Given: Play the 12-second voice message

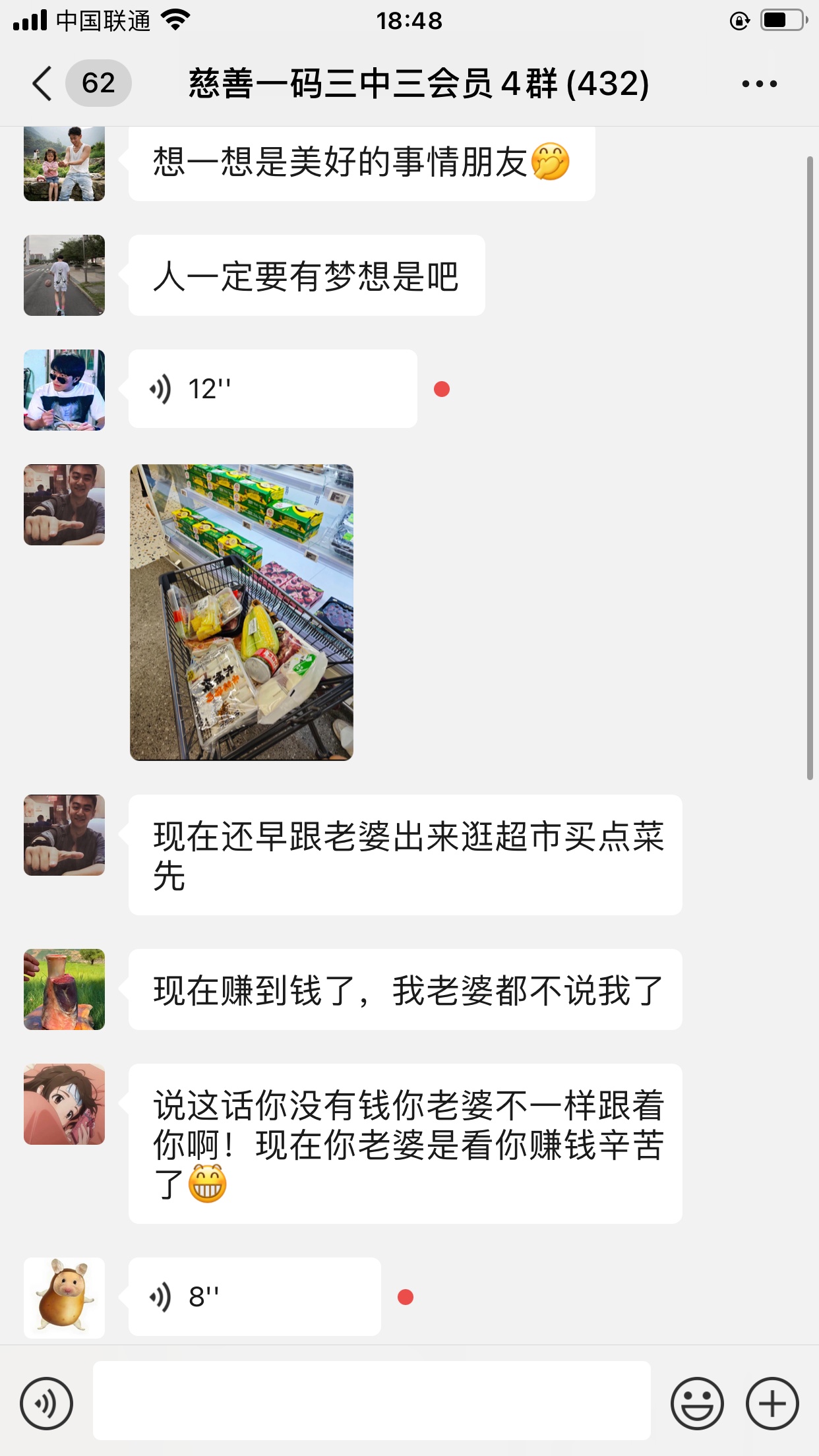Looking at the screenshot, I should pyautogui.click(x=272, y=389).
